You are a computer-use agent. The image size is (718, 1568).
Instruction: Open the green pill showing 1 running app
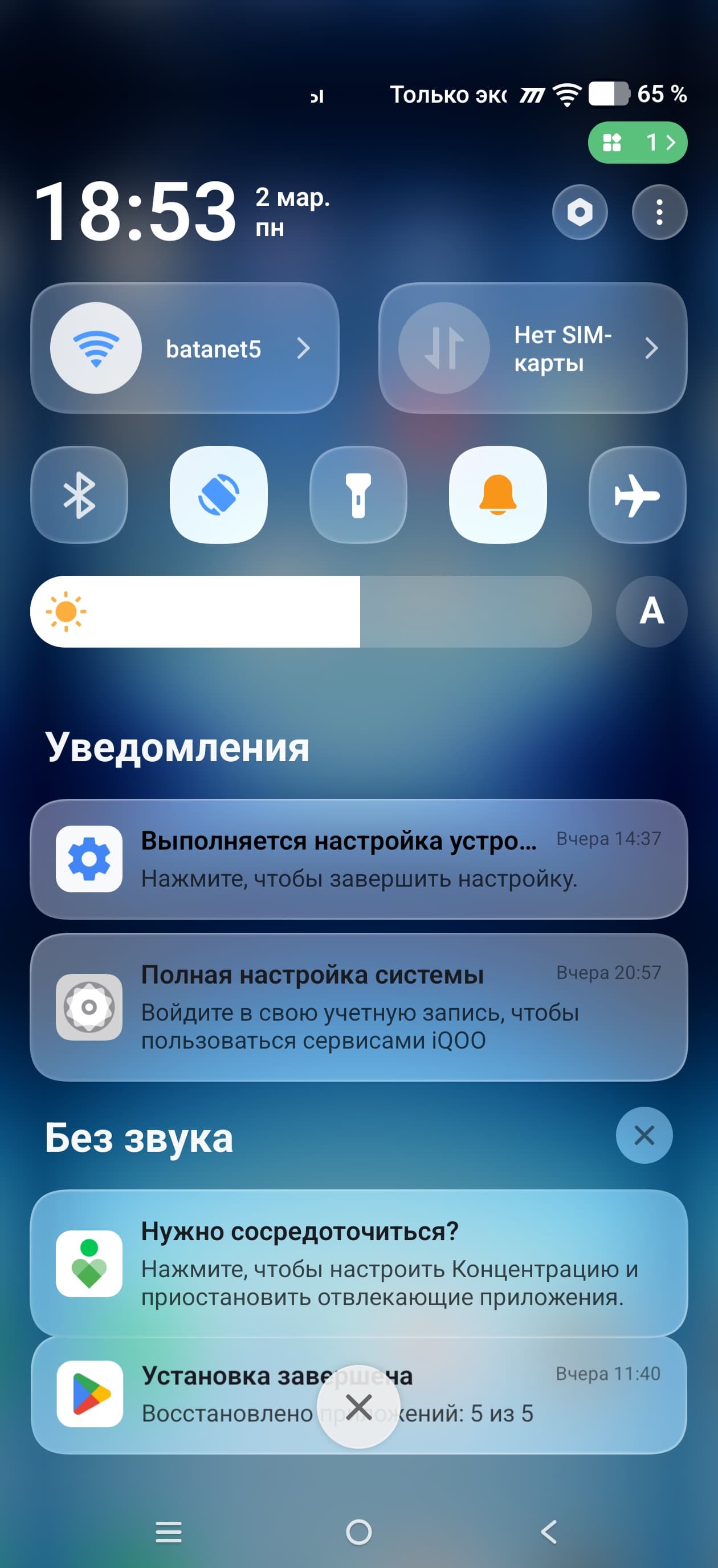click(x=637, y=143)
